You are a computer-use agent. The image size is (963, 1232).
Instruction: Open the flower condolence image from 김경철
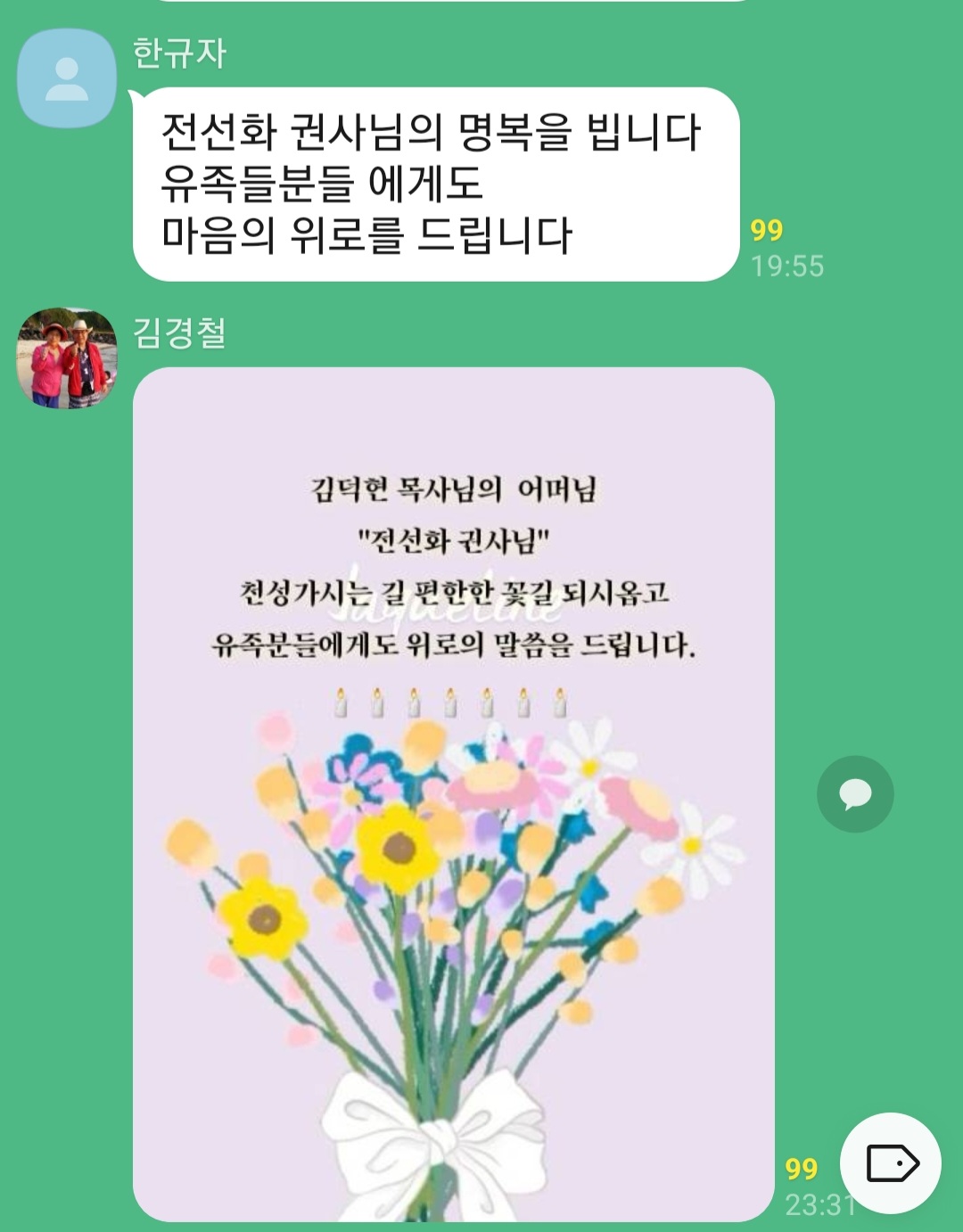click(453, 793)
